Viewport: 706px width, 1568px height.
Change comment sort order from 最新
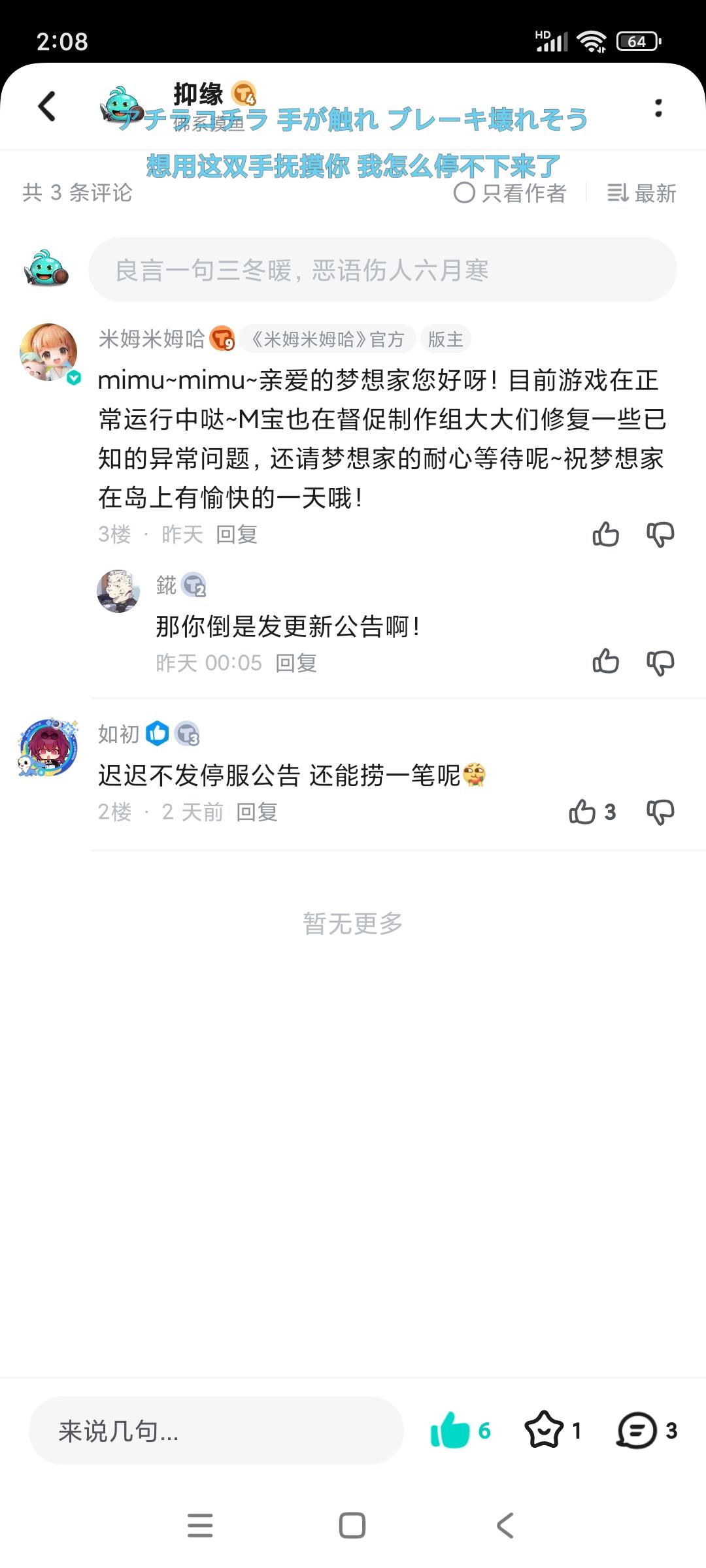[641, 193]
